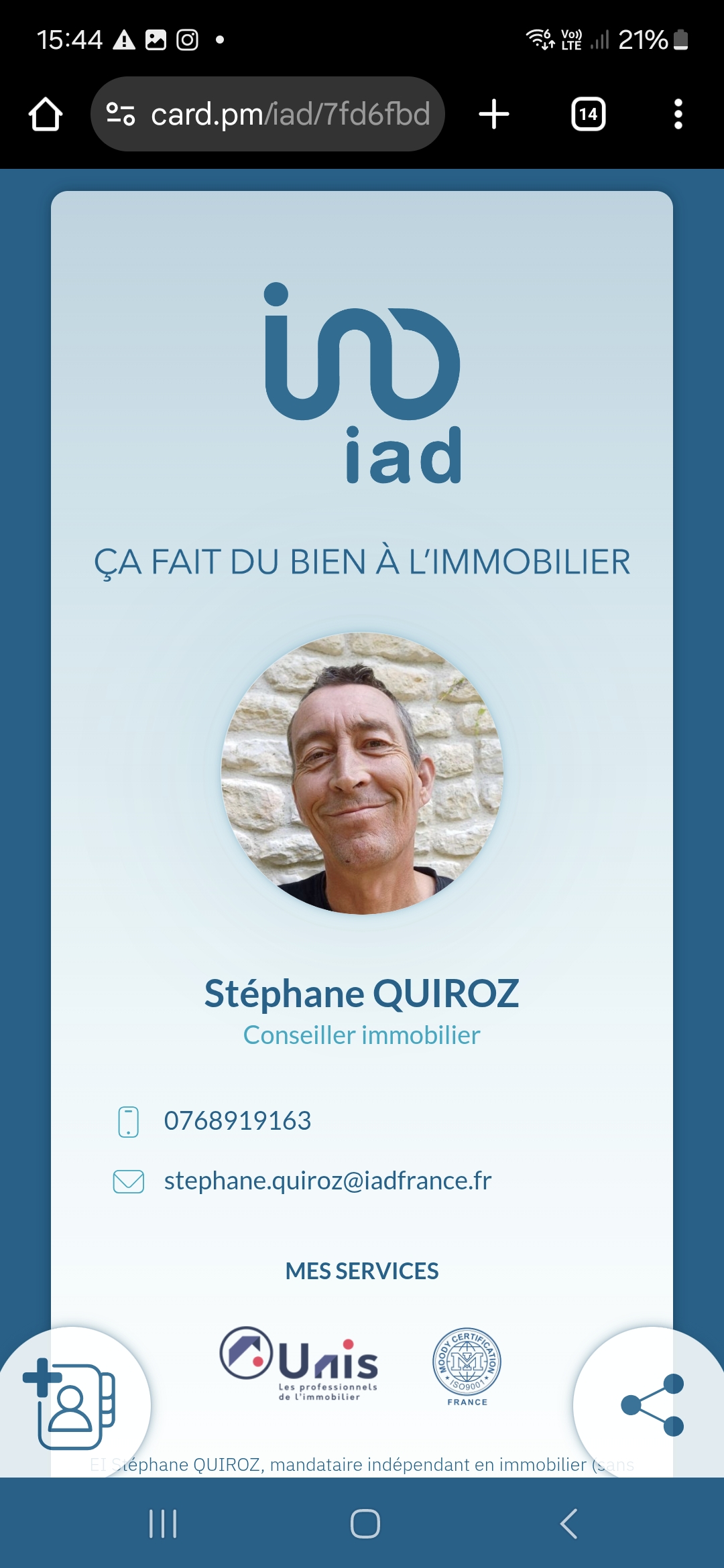724x1568 pixels.
Task: Open a new browser tab
Action: [494, 114]
